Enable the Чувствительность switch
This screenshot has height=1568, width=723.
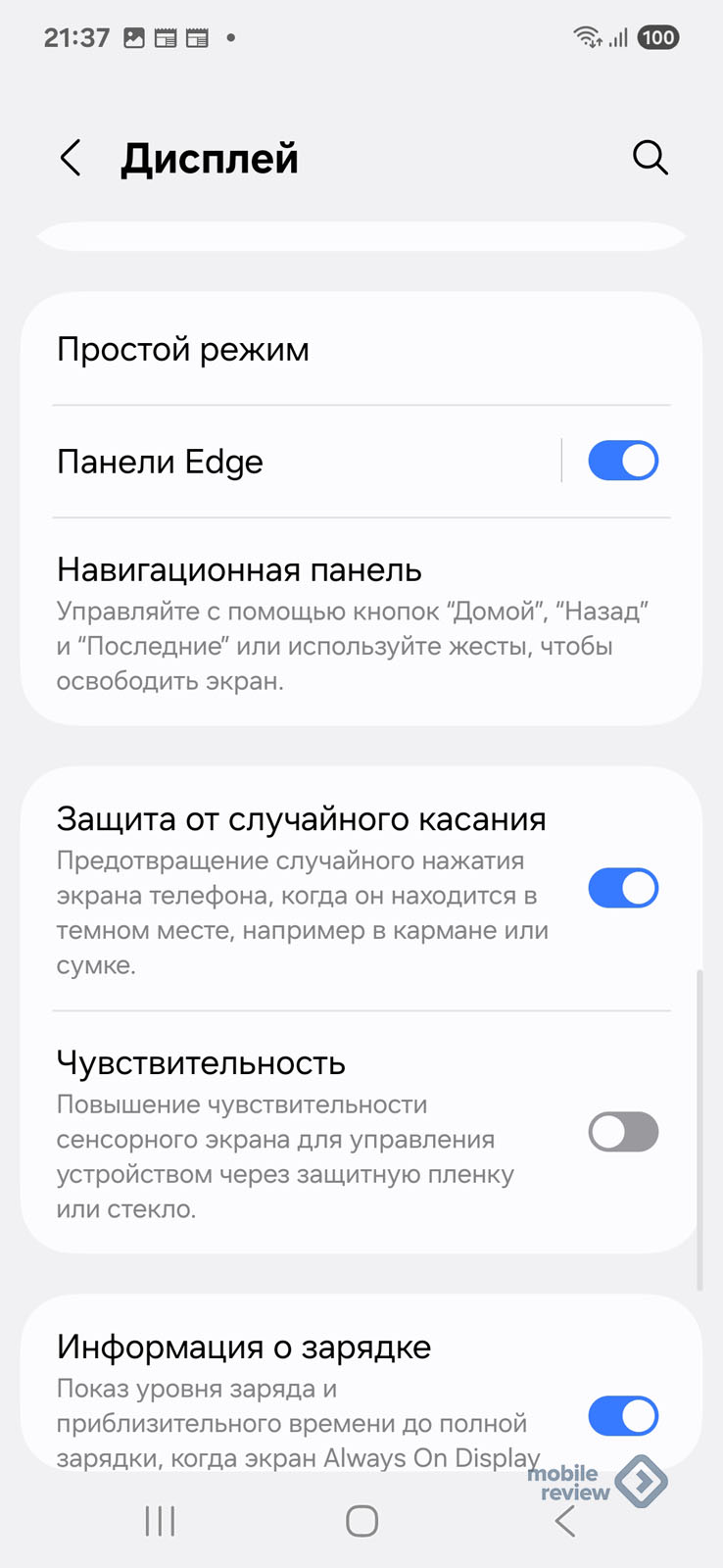click(x=623, y=1132)
